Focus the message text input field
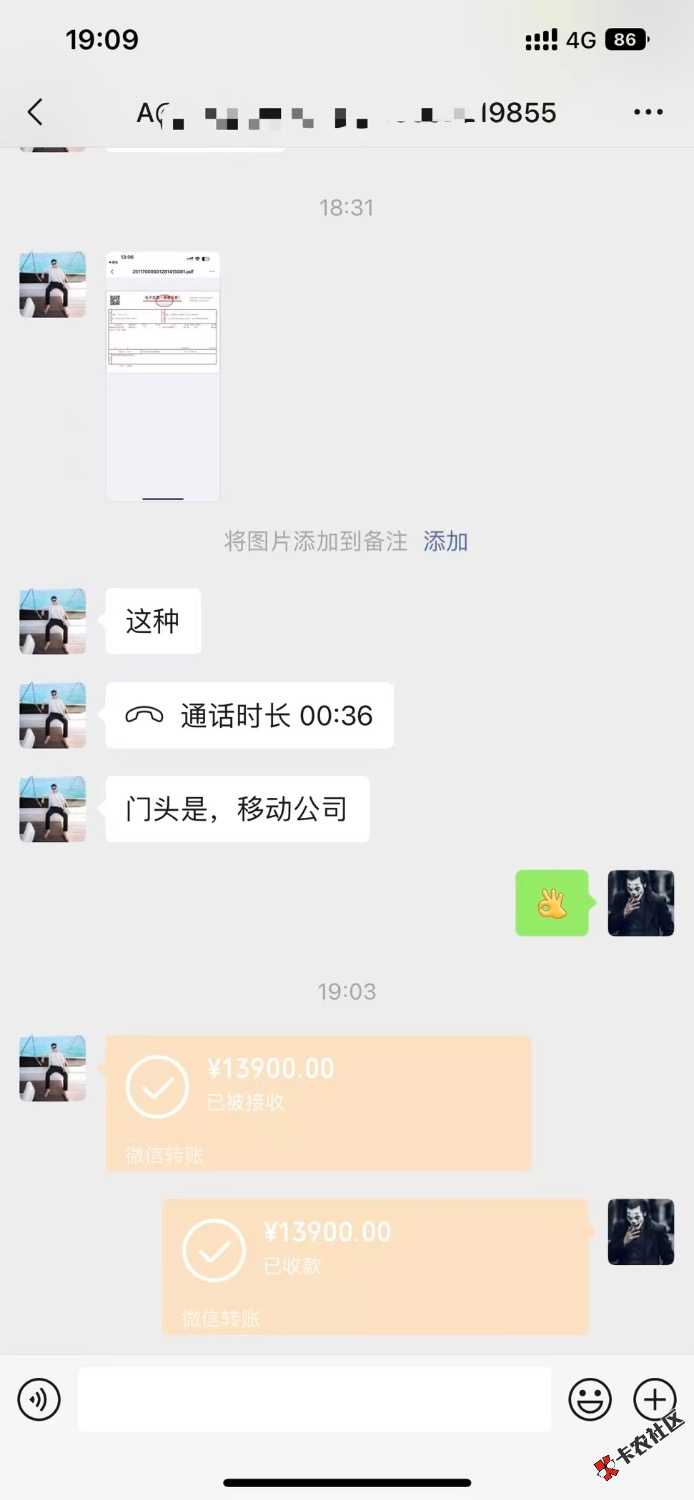 click(x=314, y=1399)
